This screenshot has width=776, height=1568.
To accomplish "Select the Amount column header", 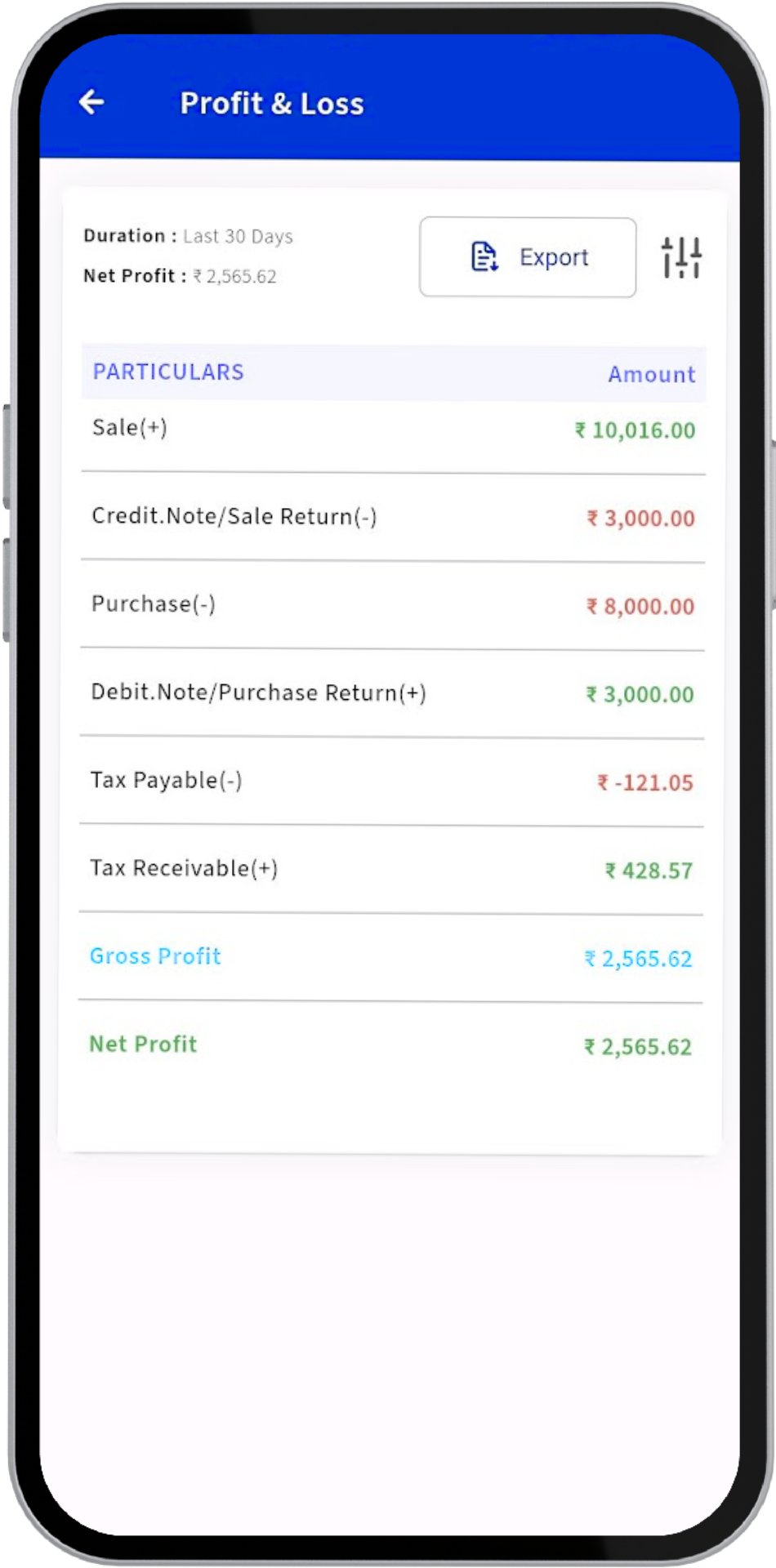I will click(x=651, y=374).
